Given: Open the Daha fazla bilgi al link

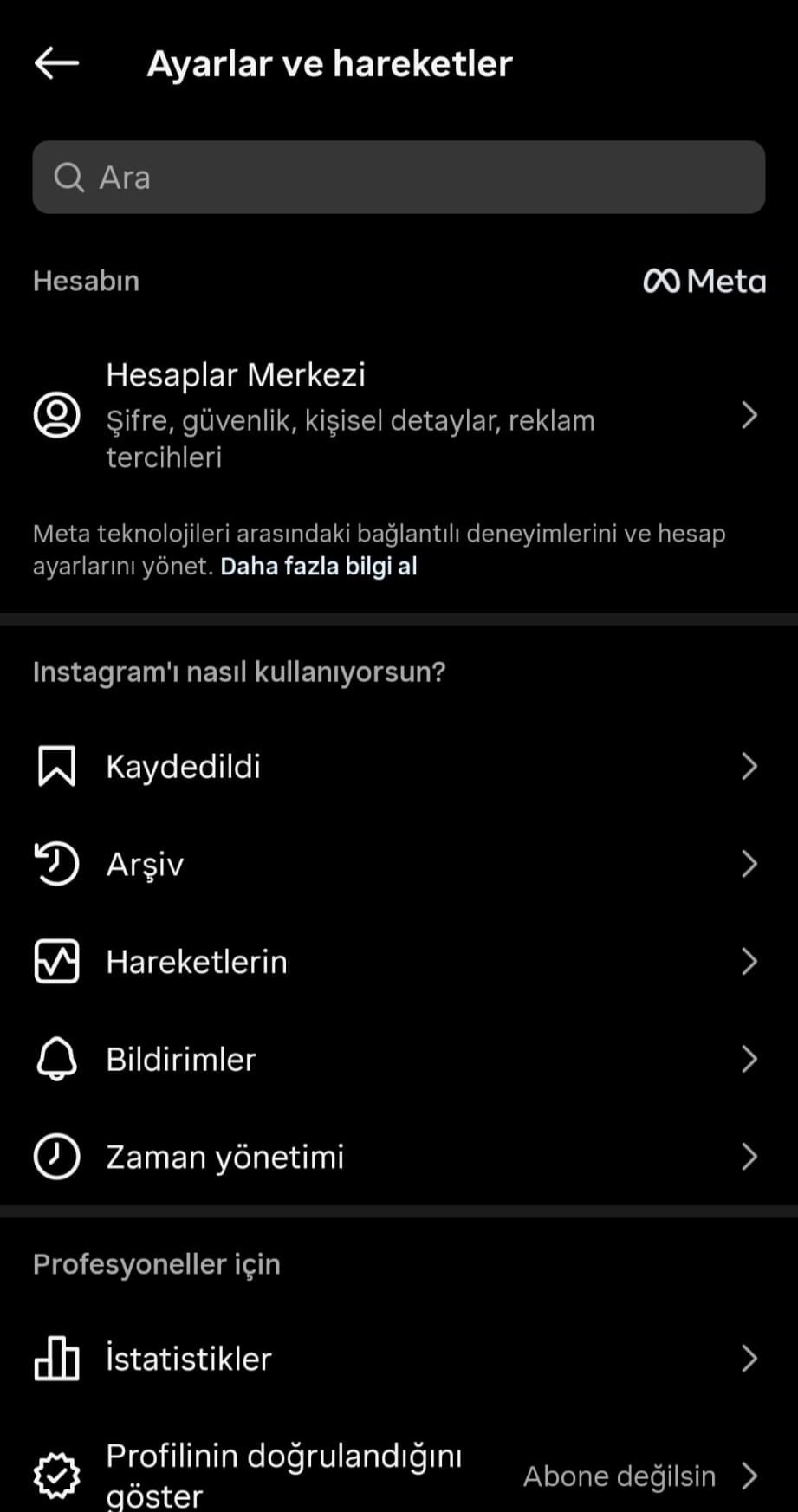Looking at the screenshot, I should pos(319,565).
